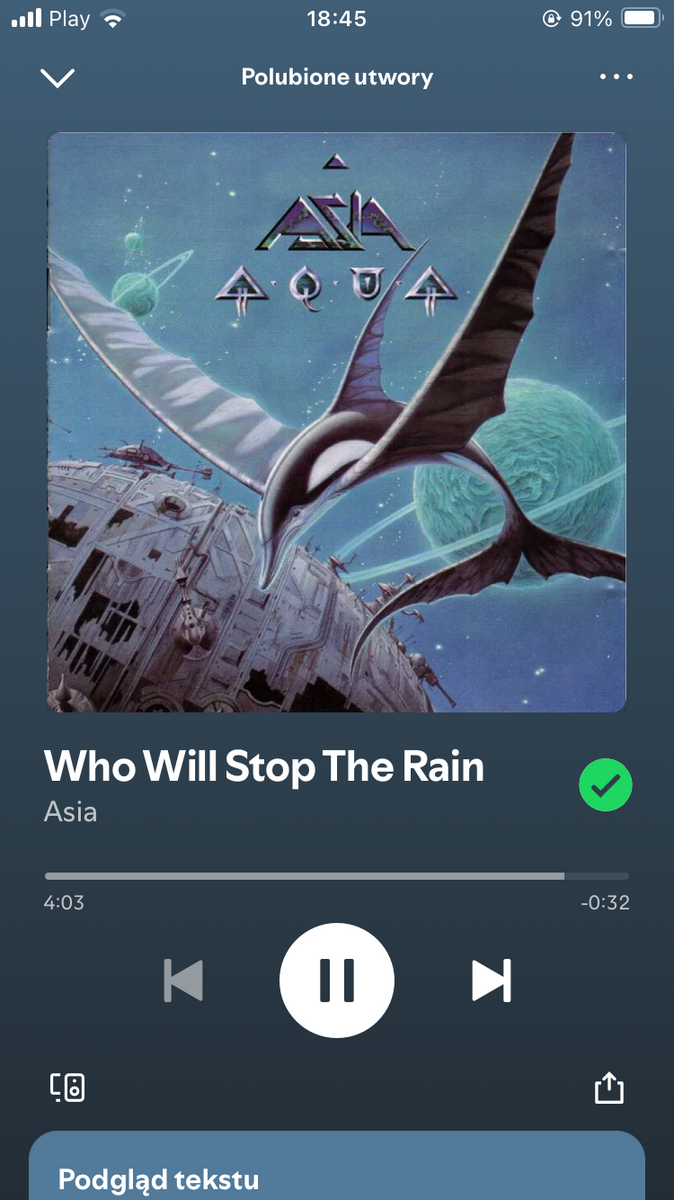674x1200 pixels.
Task: Share the current song
Action: 608,1088
